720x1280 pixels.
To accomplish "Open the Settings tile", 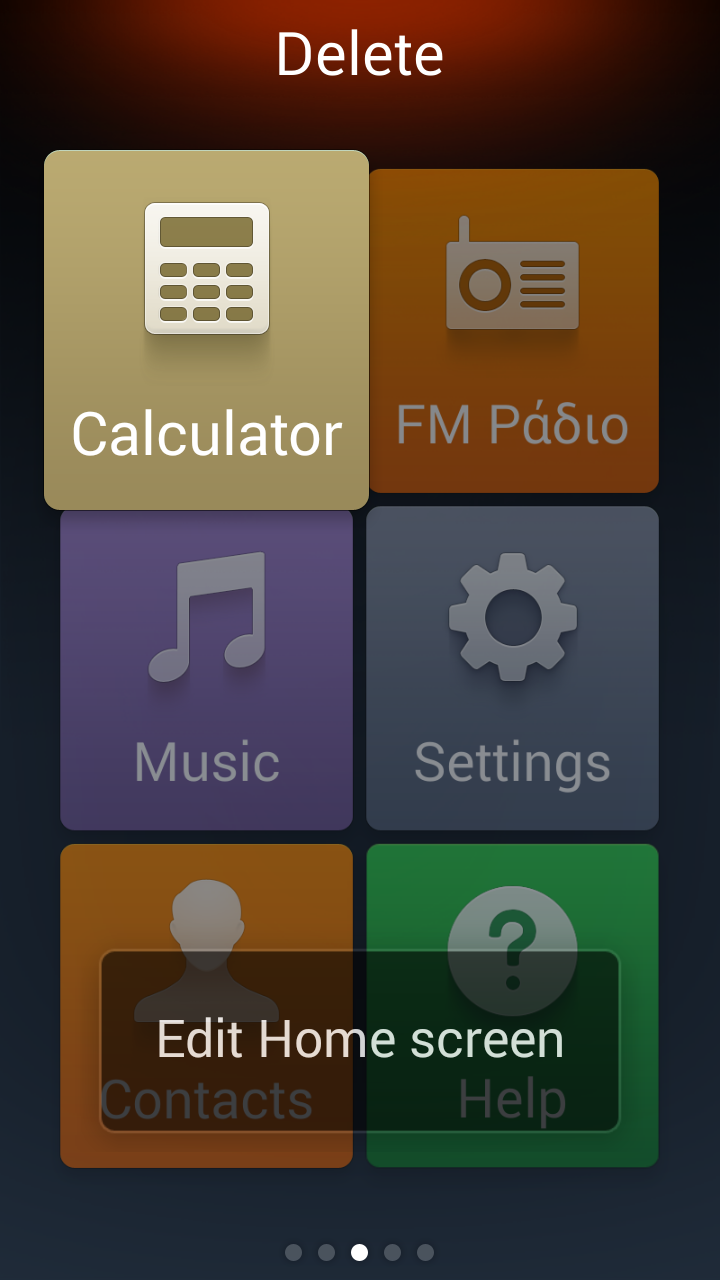I will click(x=512, y=668).
